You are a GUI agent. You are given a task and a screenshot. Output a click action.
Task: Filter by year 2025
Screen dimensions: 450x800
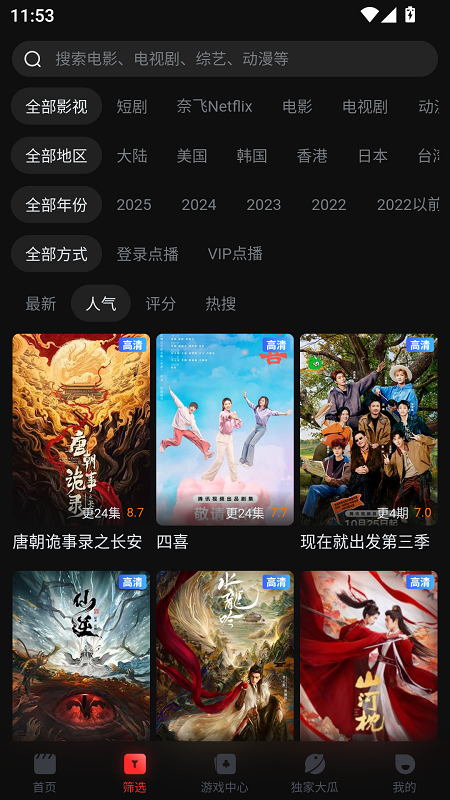(134, 205)
